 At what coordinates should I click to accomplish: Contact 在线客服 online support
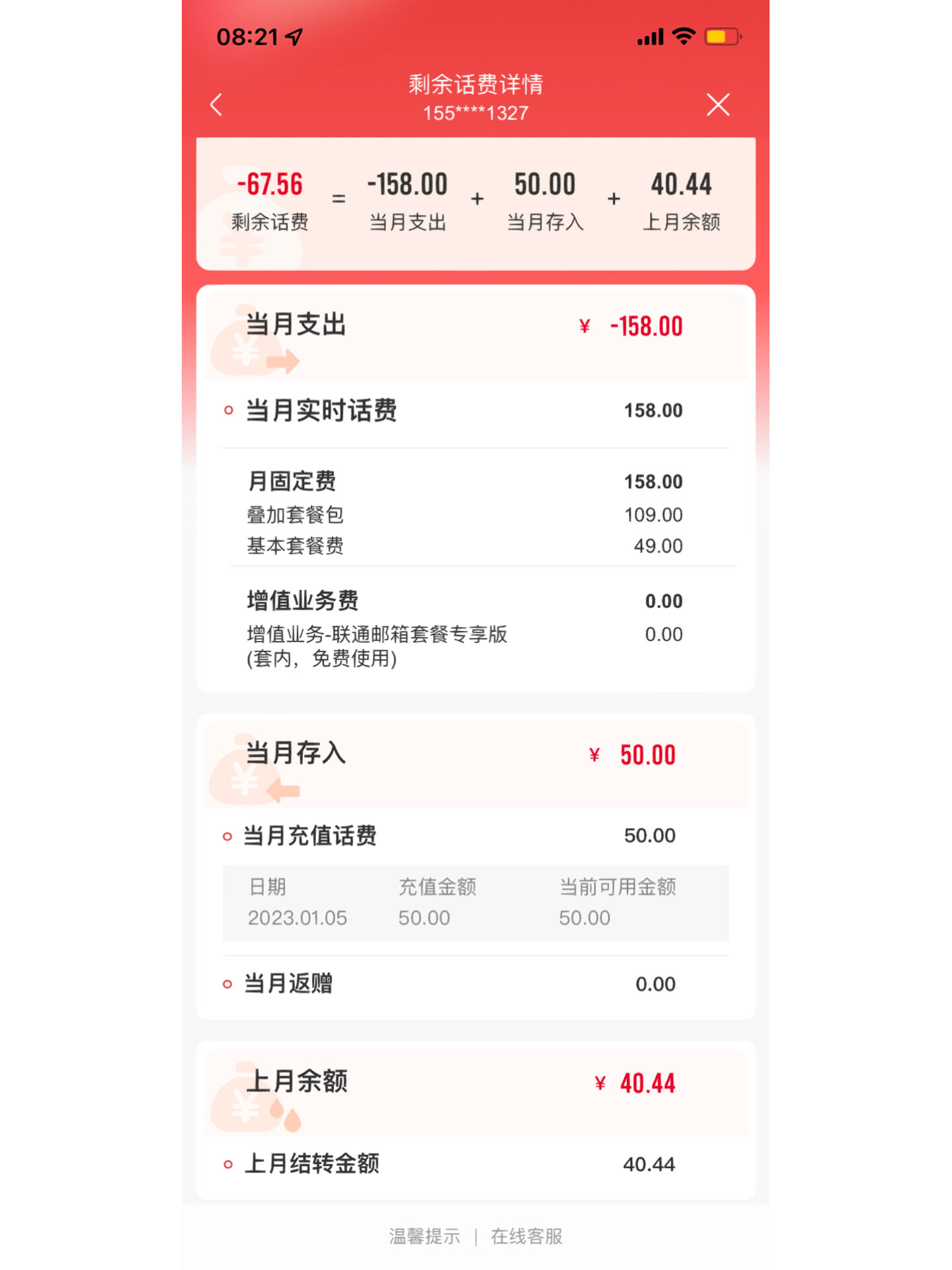[526, 1236]
